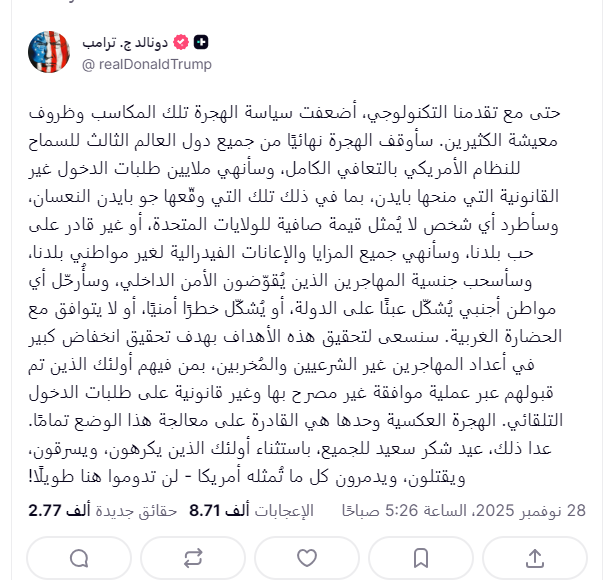Open Donald Trump's profile picture
Image resolution: width=609 pixels, height=580 pixels.
point(49,52)
